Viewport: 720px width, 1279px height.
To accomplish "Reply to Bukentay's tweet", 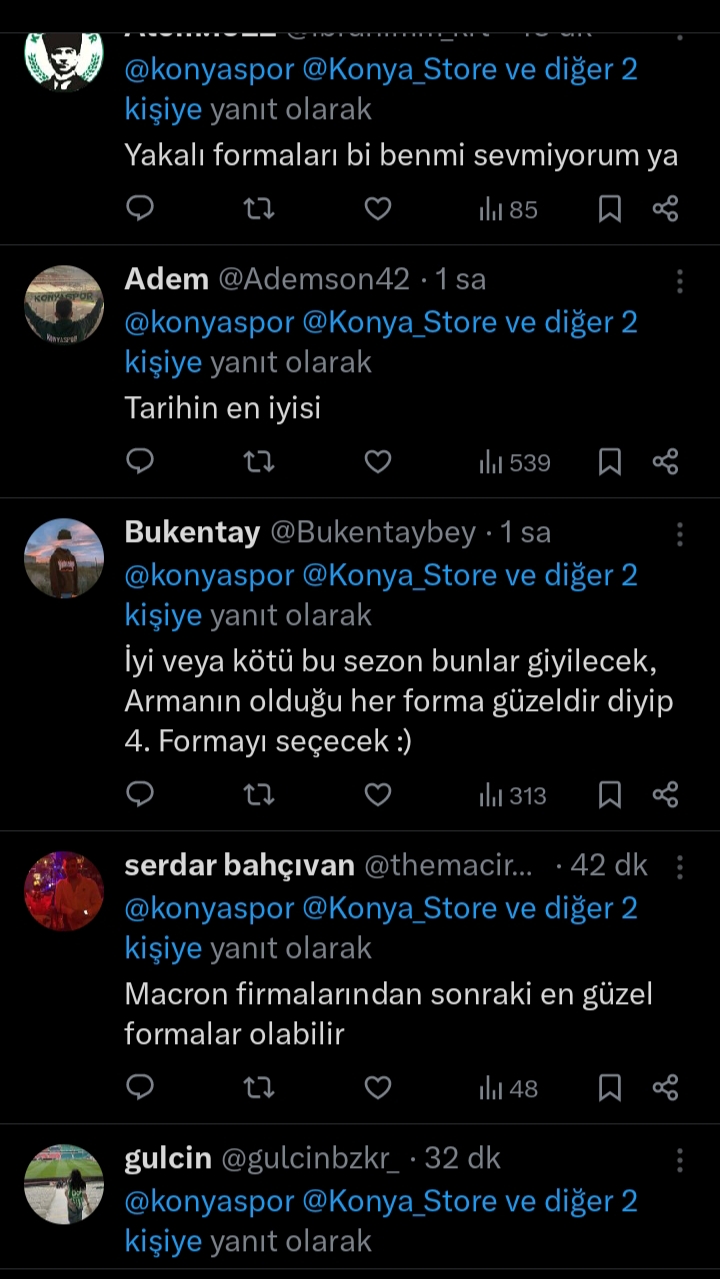I will tap(141, 795).
